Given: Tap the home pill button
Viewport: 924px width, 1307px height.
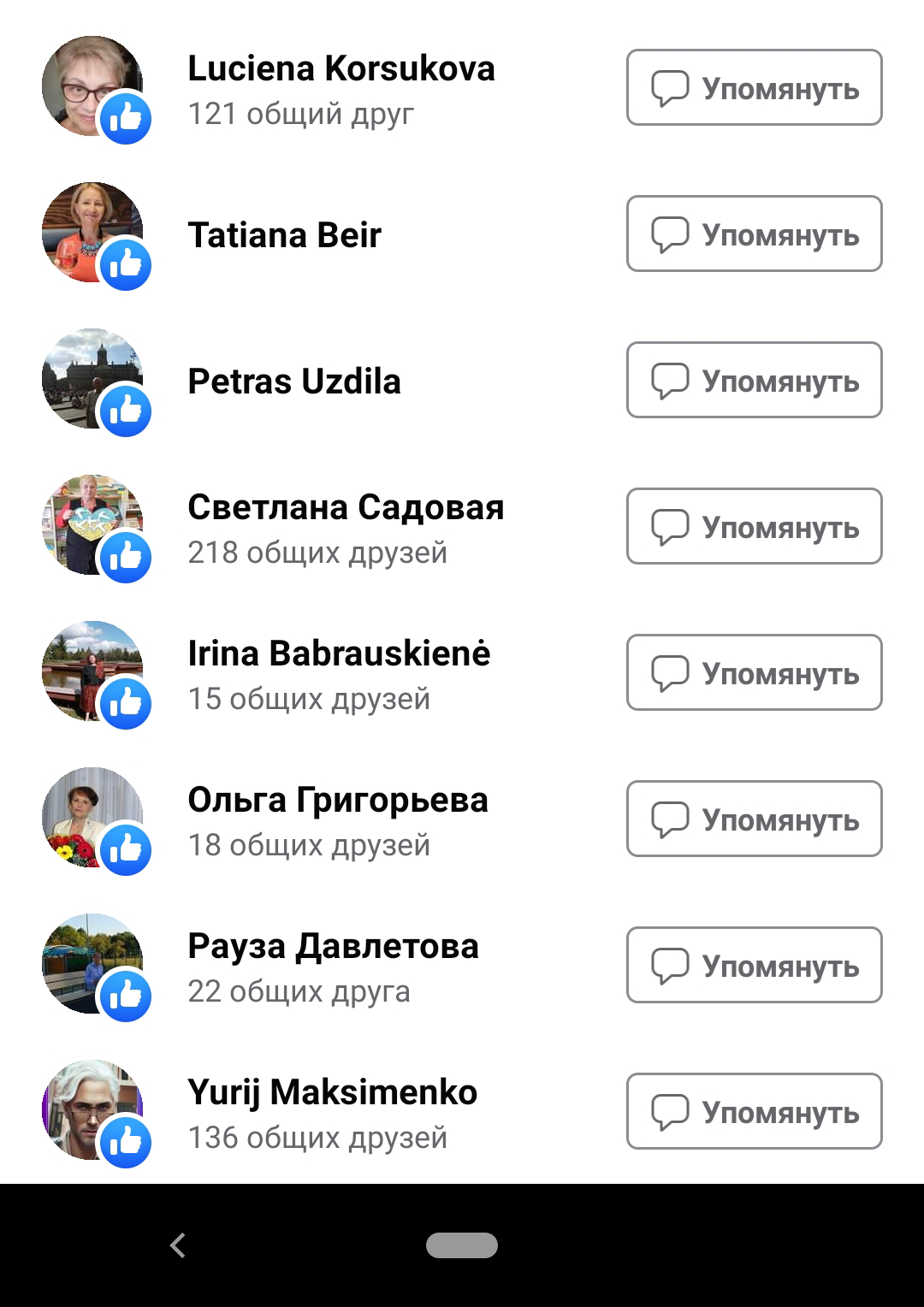Looking at the screenshot, I should click(x=462, y=1245).
